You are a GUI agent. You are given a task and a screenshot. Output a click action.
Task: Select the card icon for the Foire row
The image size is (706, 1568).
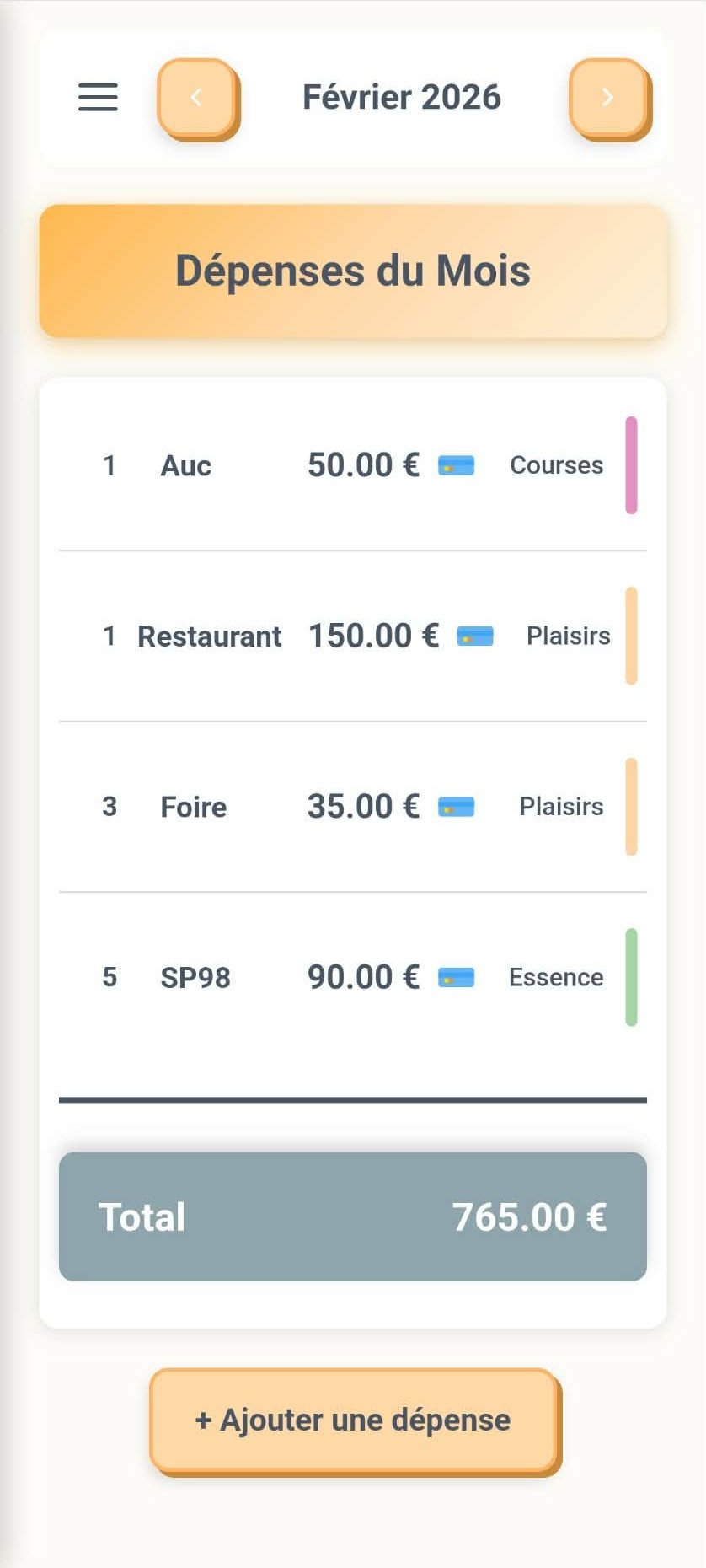point(455,806)
